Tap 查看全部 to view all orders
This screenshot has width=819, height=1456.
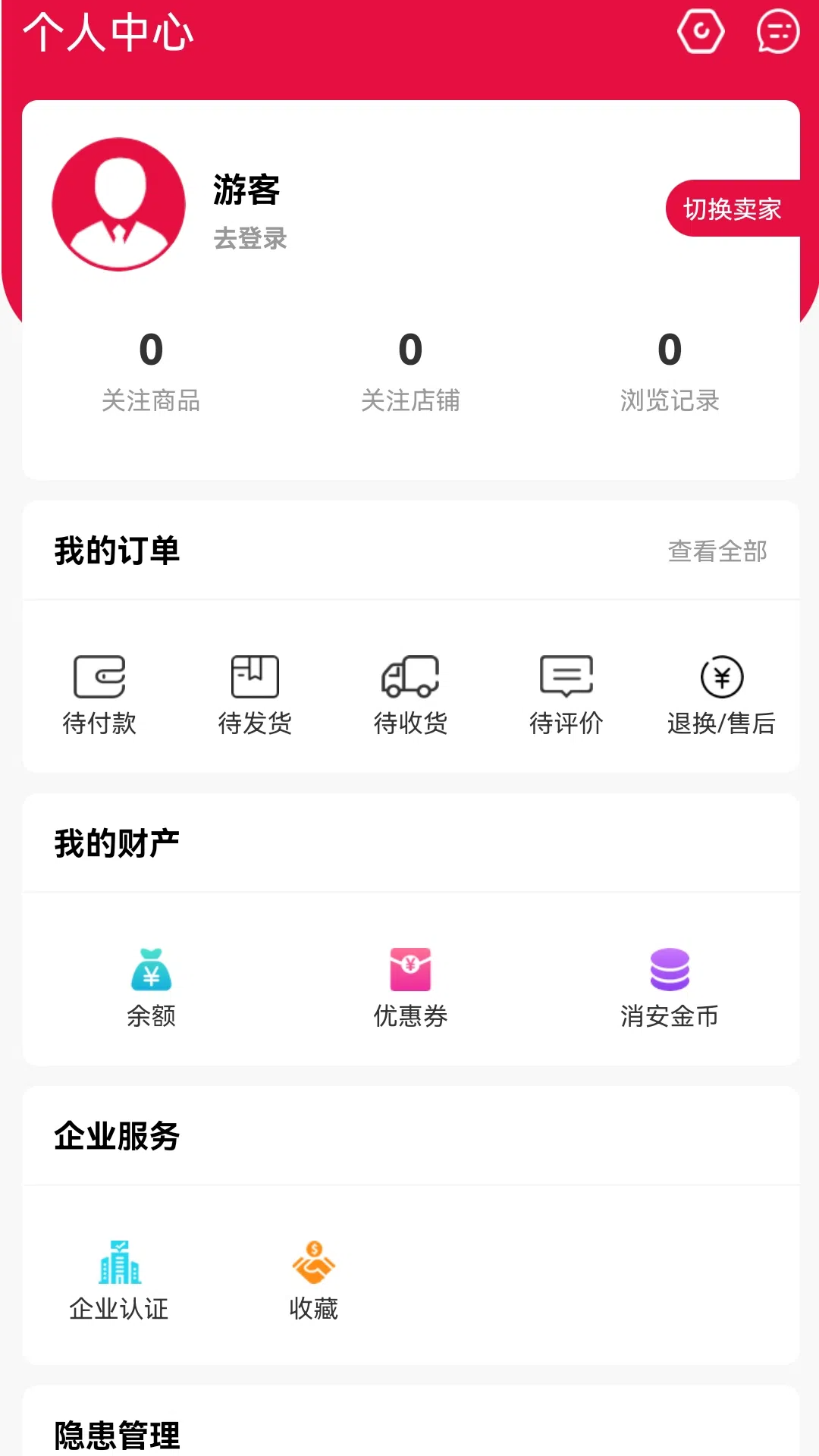tap(717, 551)
